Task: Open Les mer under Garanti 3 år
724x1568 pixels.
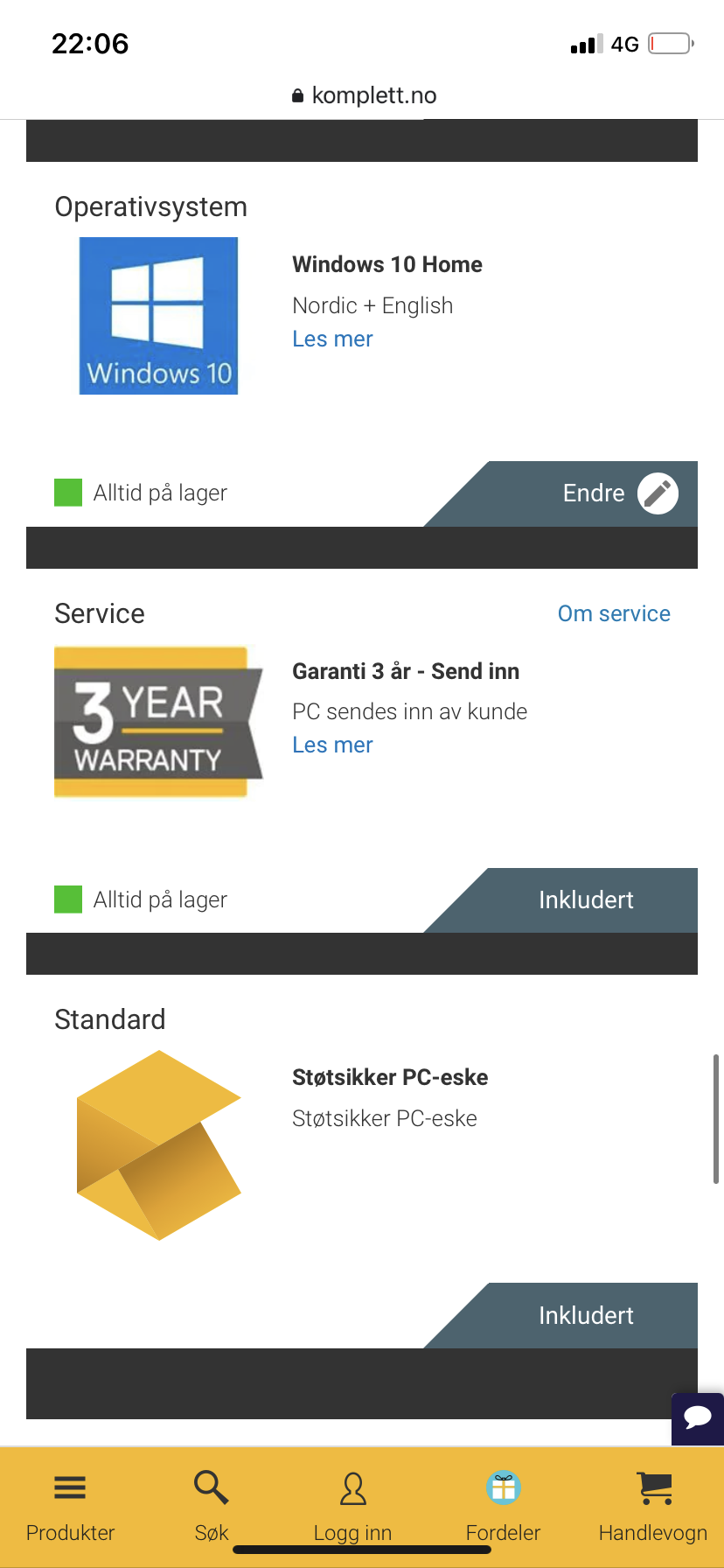Action: point(332,745)
